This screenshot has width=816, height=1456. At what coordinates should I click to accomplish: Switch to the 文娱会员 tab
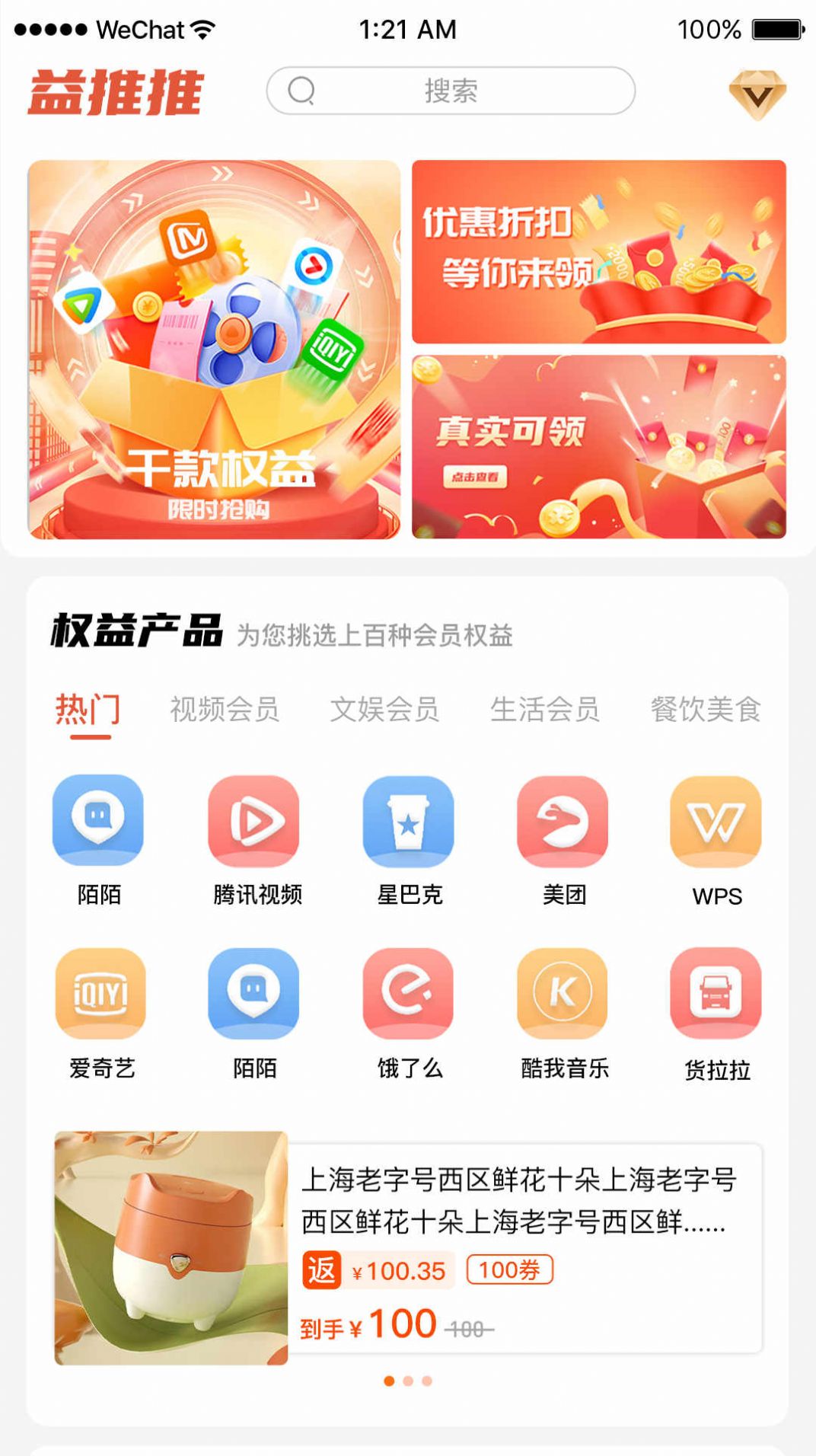click(384, 709)
